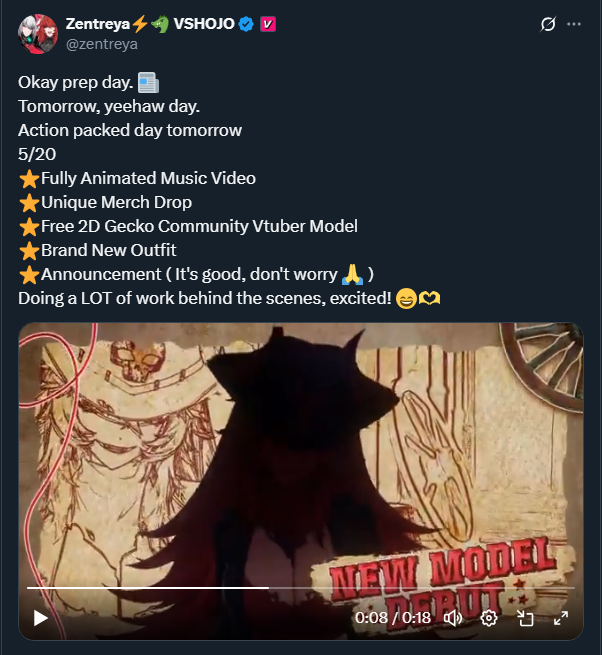Image resolution: width=602 pixels, height=655 pixels.
Task: Open video playback settings
Action: click(x=489, y=618)
